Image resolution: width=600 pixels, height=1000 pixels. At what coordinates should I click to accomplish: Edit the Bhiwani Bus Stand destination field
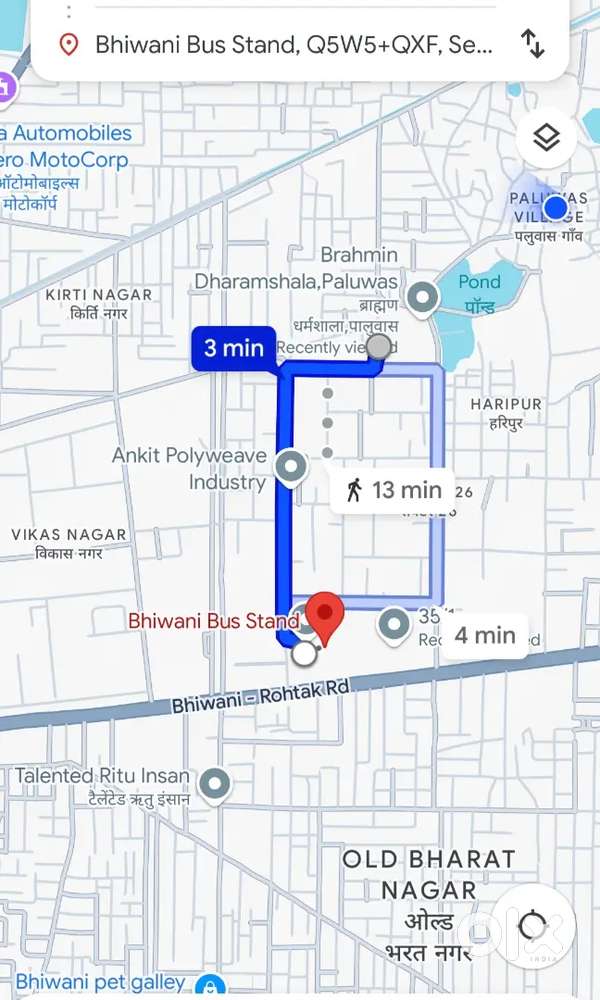point(290,45)
